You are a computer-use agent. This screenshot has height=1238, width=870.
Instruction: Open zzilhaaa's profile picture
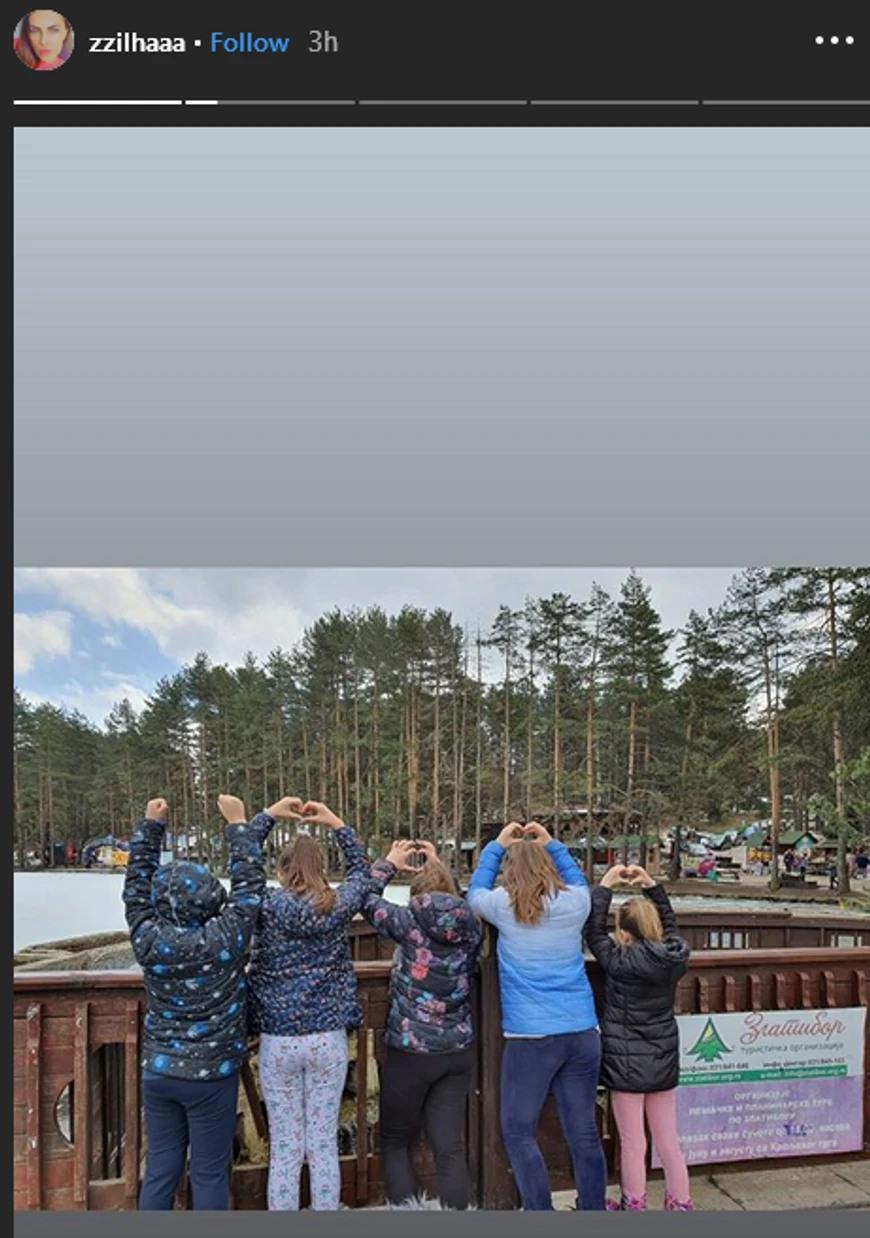(x=43, y=41)
